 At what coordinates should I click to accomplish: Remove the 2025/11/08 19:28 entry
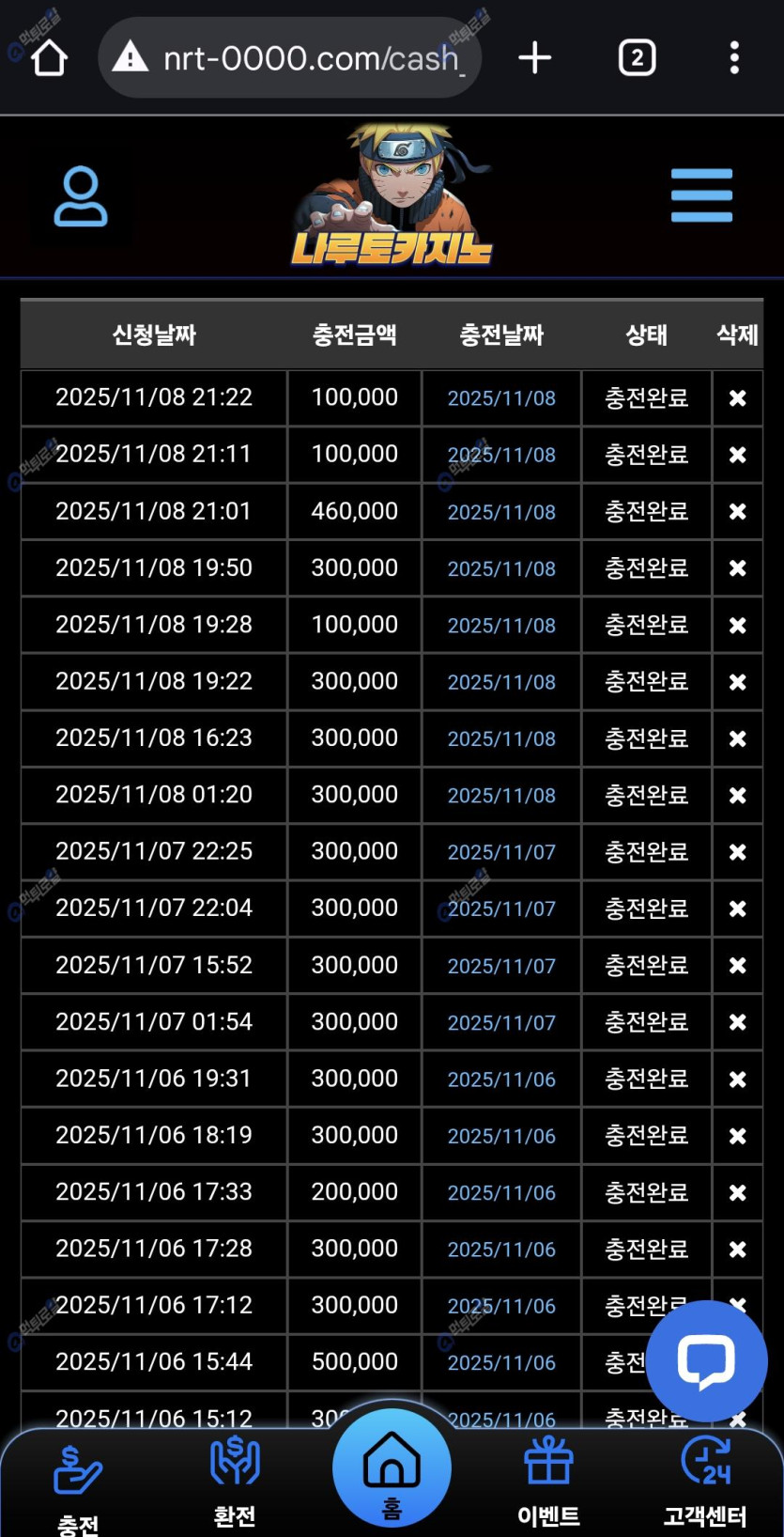(738, 625)
